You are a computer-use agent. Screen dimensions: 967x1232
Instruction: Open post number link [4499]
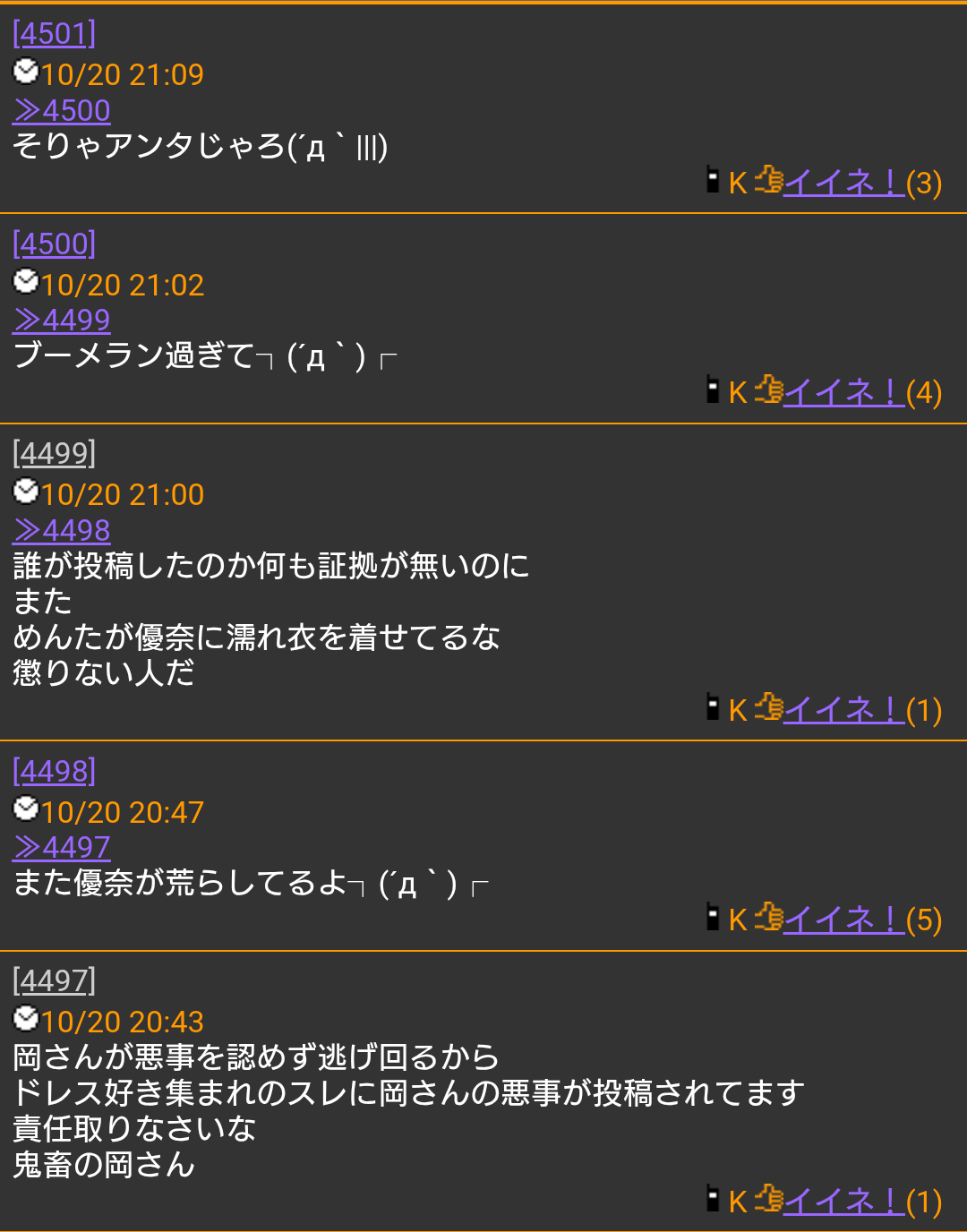click(54, 454)
